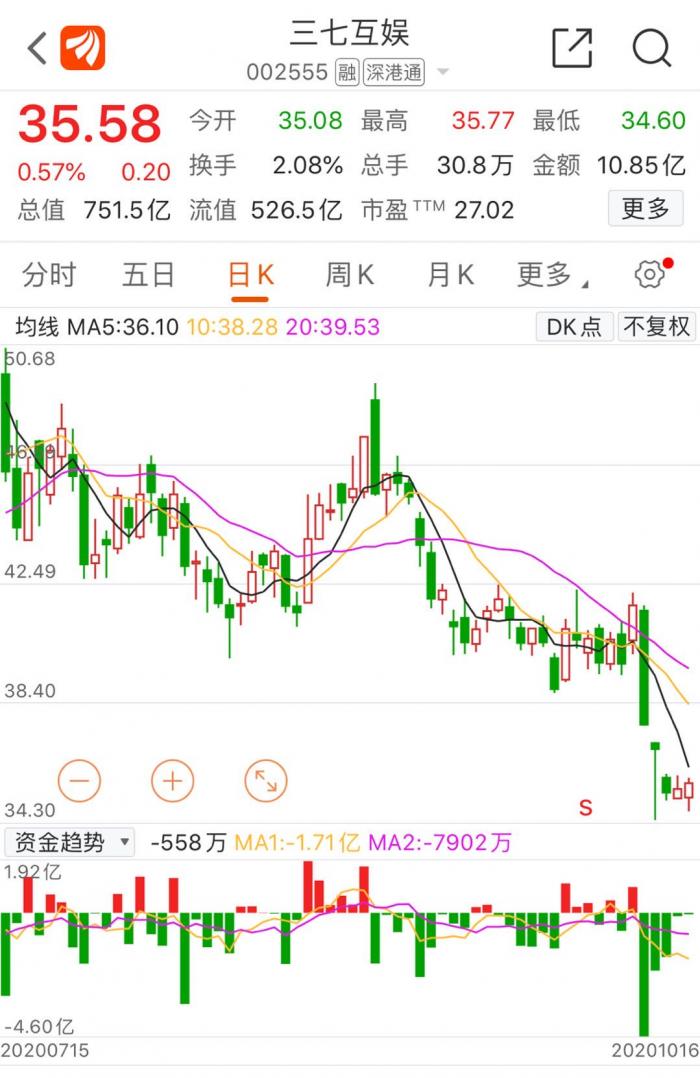Select the 日K chart tab
Viewport: 700px width, 1078px height.
pos(250,275)
